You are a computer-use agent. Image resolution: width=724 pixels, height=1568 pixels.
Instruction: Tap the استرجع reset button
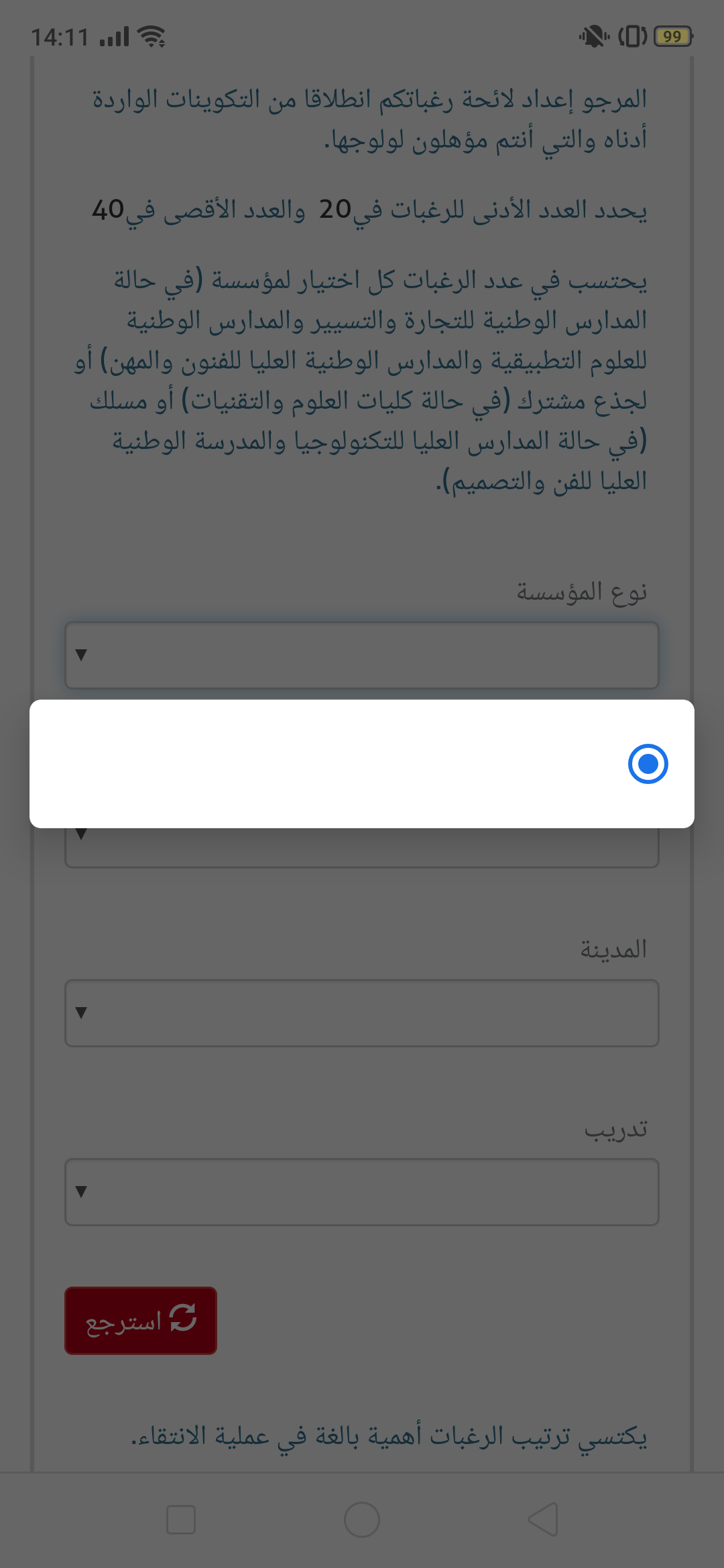(141, 1320)
